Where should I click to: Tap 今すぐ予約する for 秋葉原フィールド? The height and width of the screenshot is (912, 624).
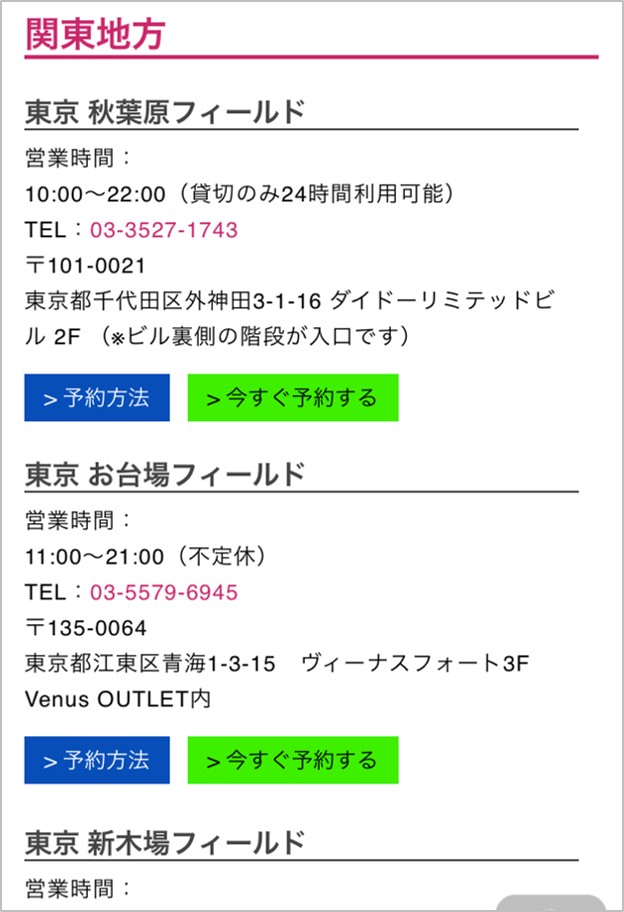292,398
